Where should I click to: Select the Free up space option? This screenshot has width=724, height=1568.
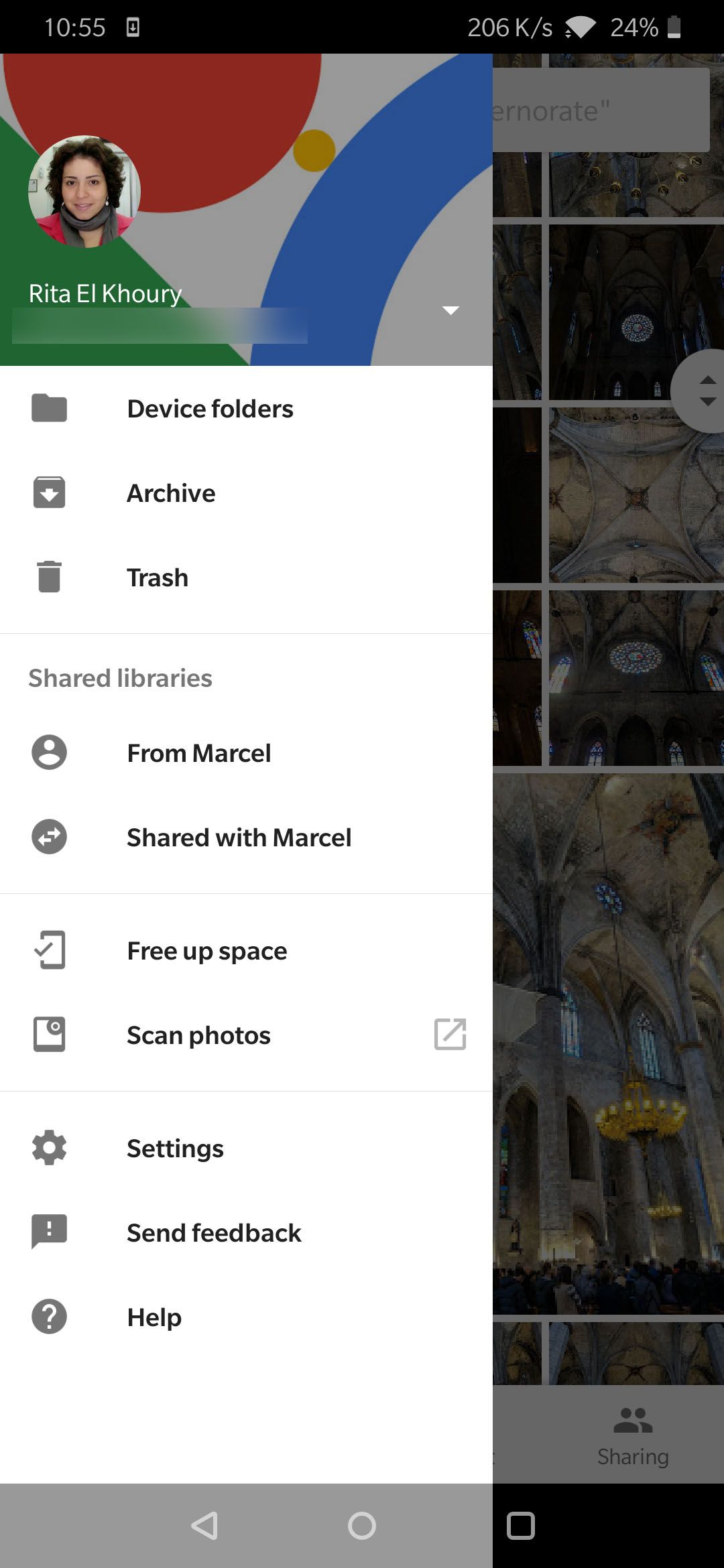point(206,950)
